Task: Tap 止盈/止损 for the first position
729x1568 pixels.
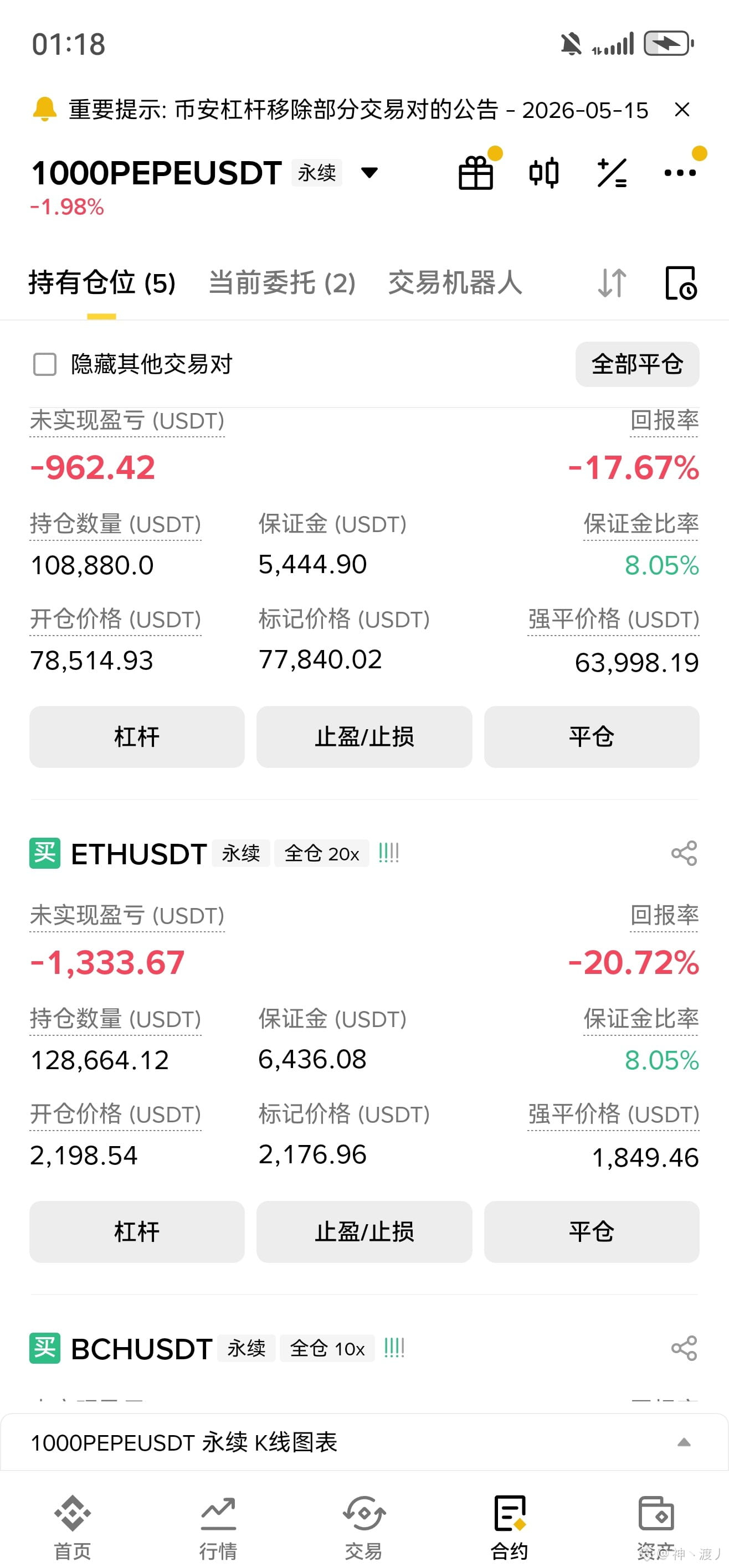Action: (364, 736)
